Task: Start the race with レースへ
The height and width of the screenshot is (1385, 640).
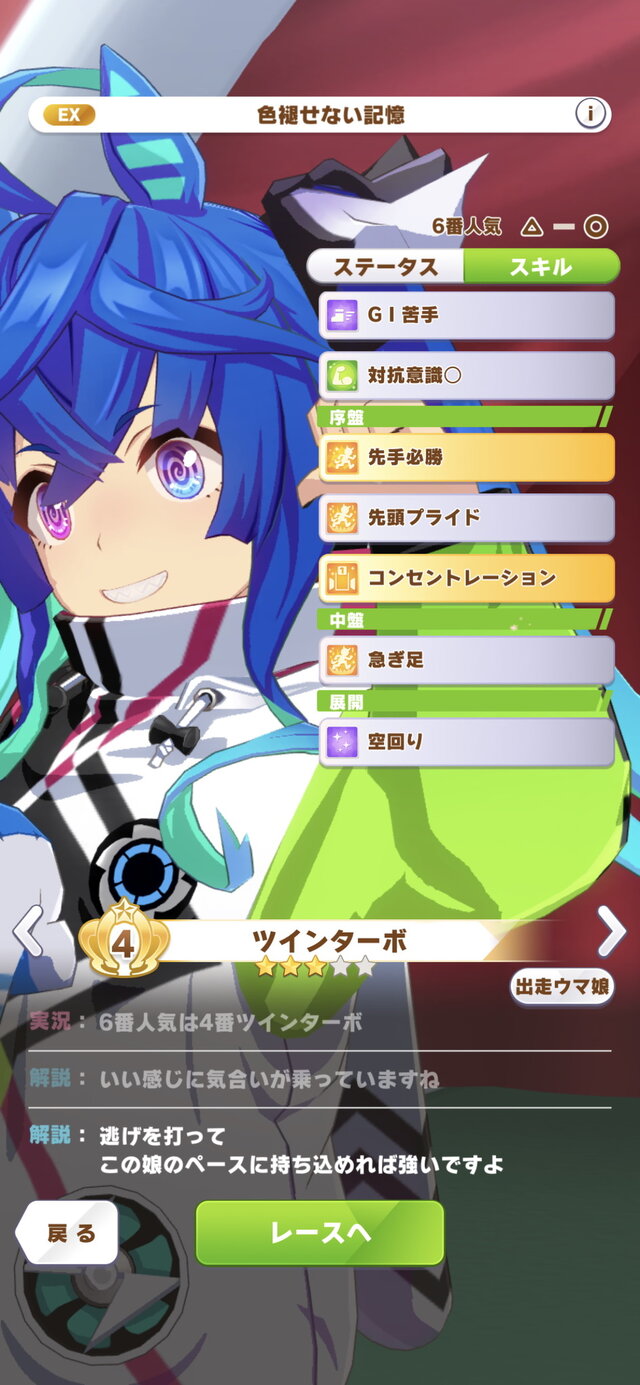Action: pos(320,1233)
